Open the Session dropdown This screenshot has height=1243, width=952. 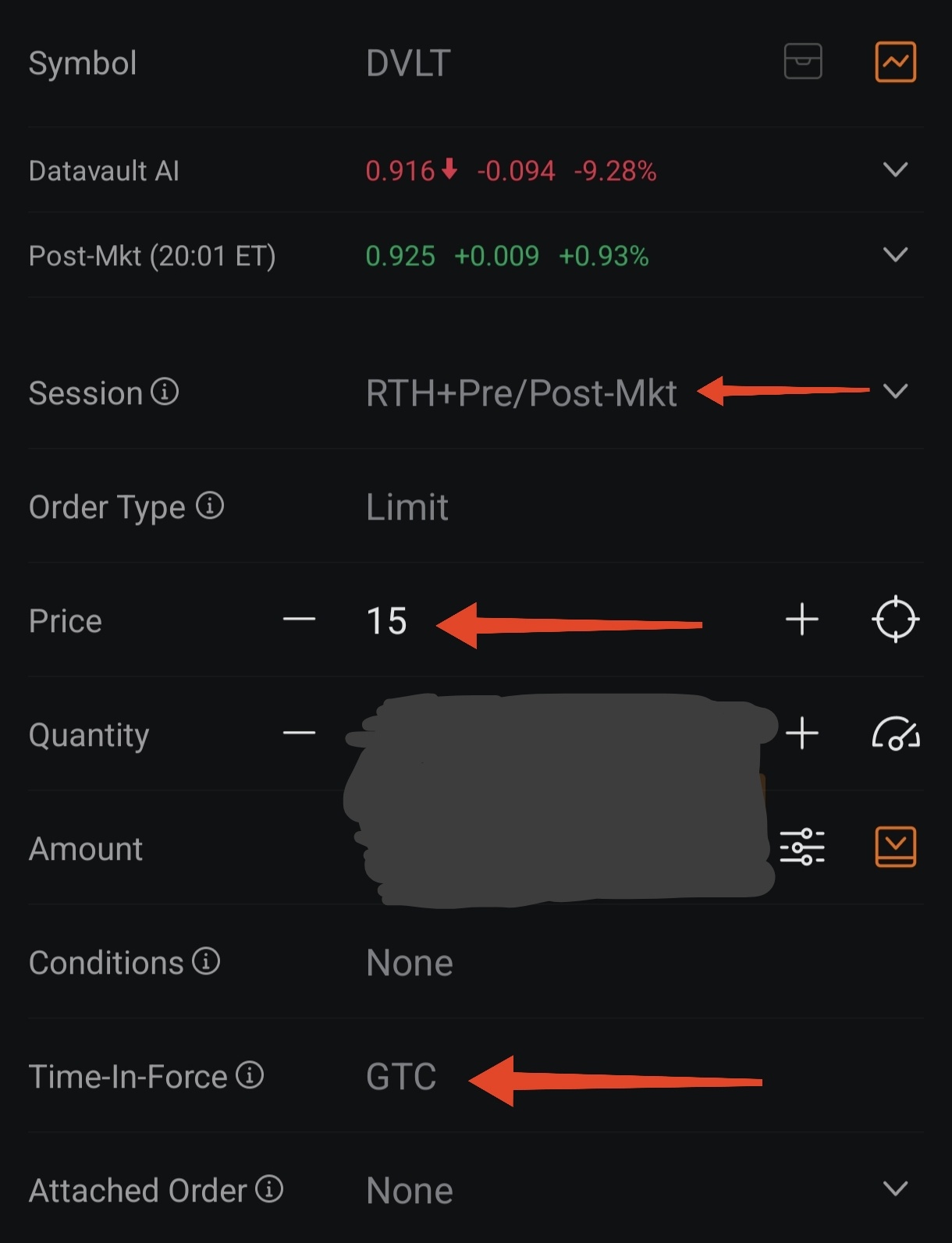click(895, 392)
